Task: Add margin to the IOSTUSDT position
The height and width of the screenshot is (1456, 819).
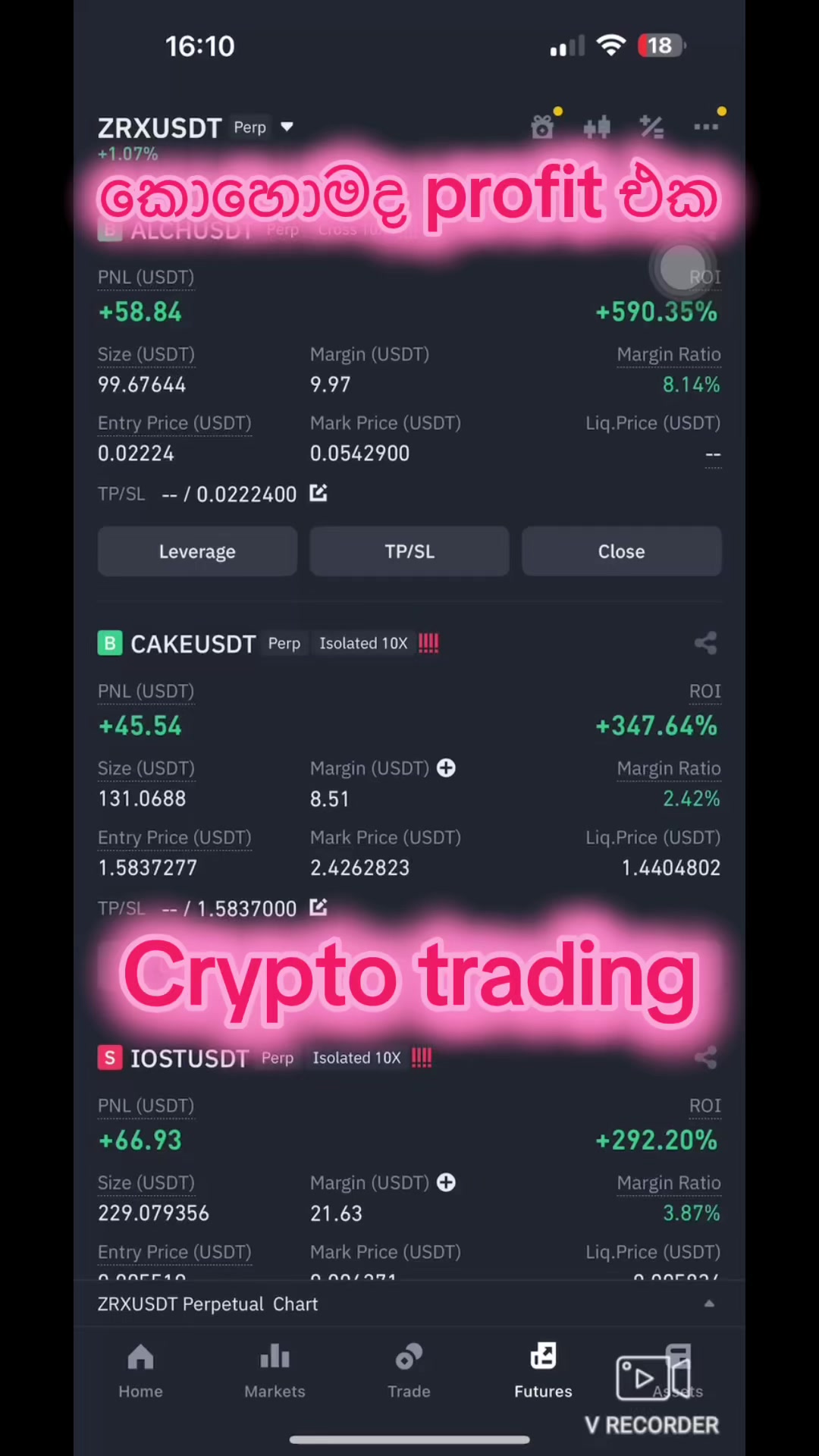Action: [447, 1183]
